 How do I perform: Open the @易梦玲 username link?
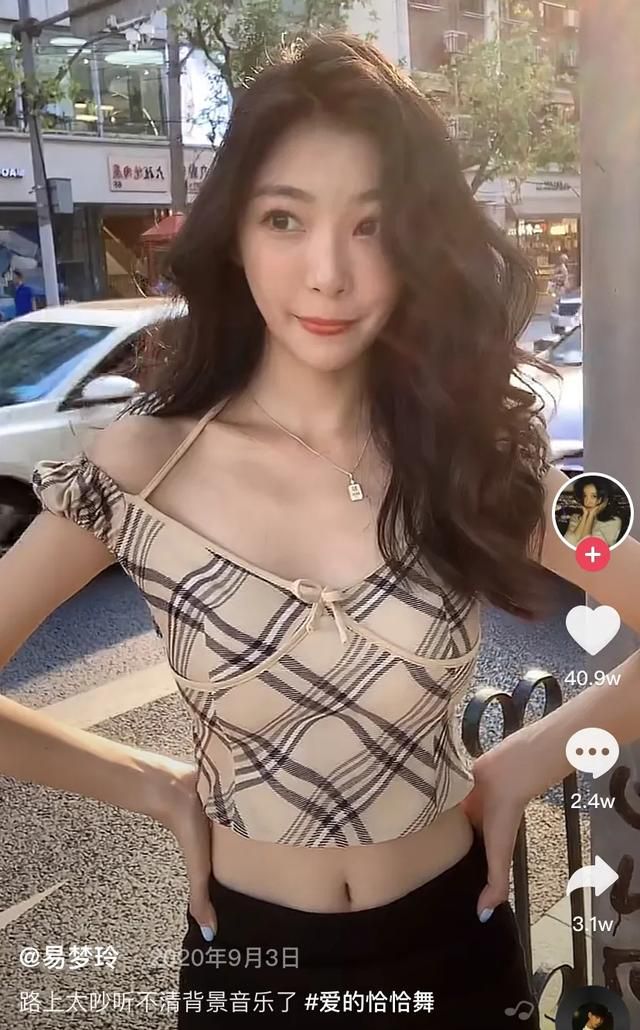tap(68, 957)
